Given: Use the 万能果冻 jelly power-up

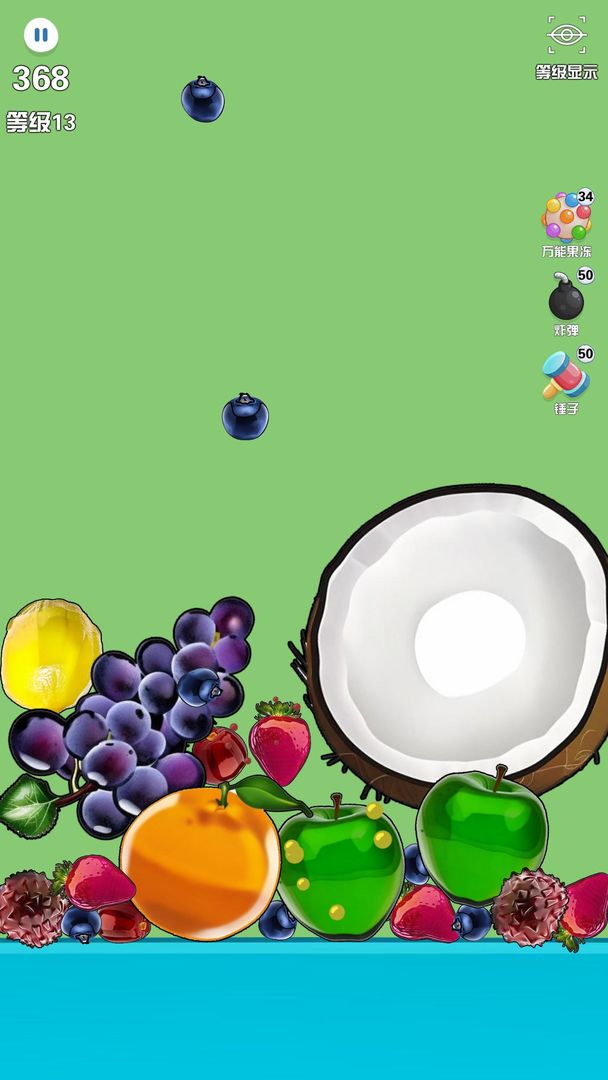Looking at the screenshot, I should [566, 218].
